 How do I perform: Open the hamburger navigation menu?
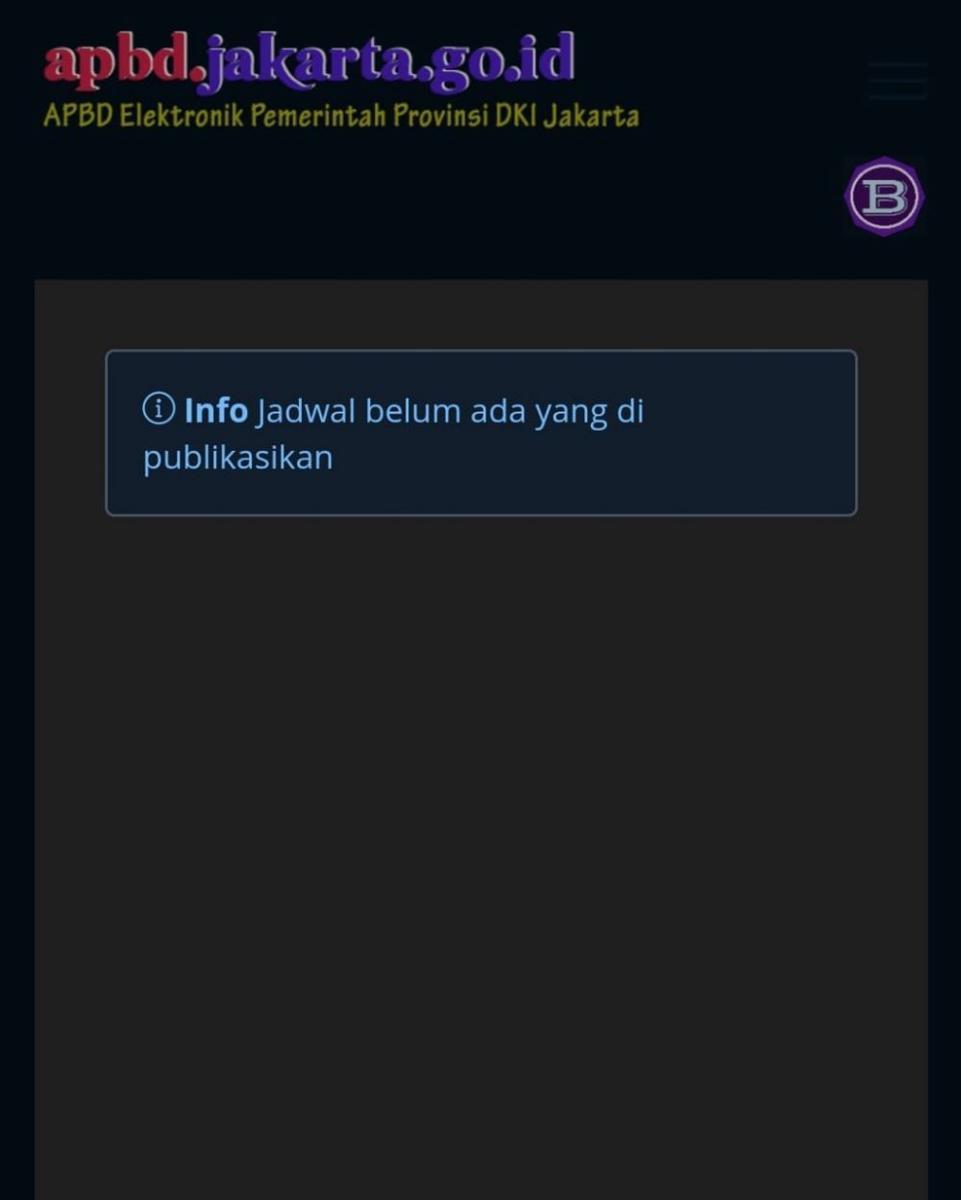pyautogui.click(x=897, y=81)
